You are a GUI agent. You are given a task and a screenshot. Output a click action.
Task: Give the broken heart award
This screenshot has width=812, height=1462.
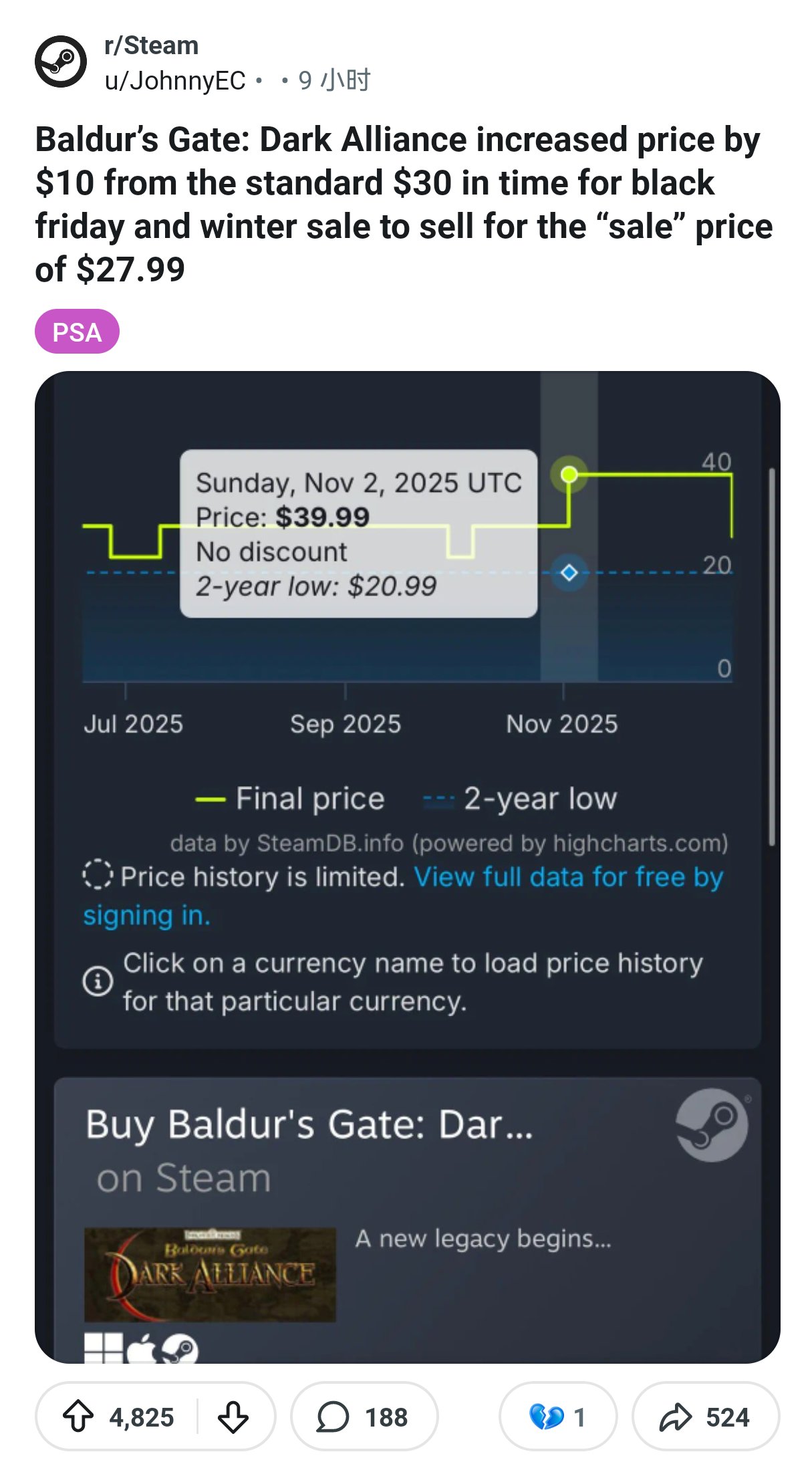point(557,1417)
